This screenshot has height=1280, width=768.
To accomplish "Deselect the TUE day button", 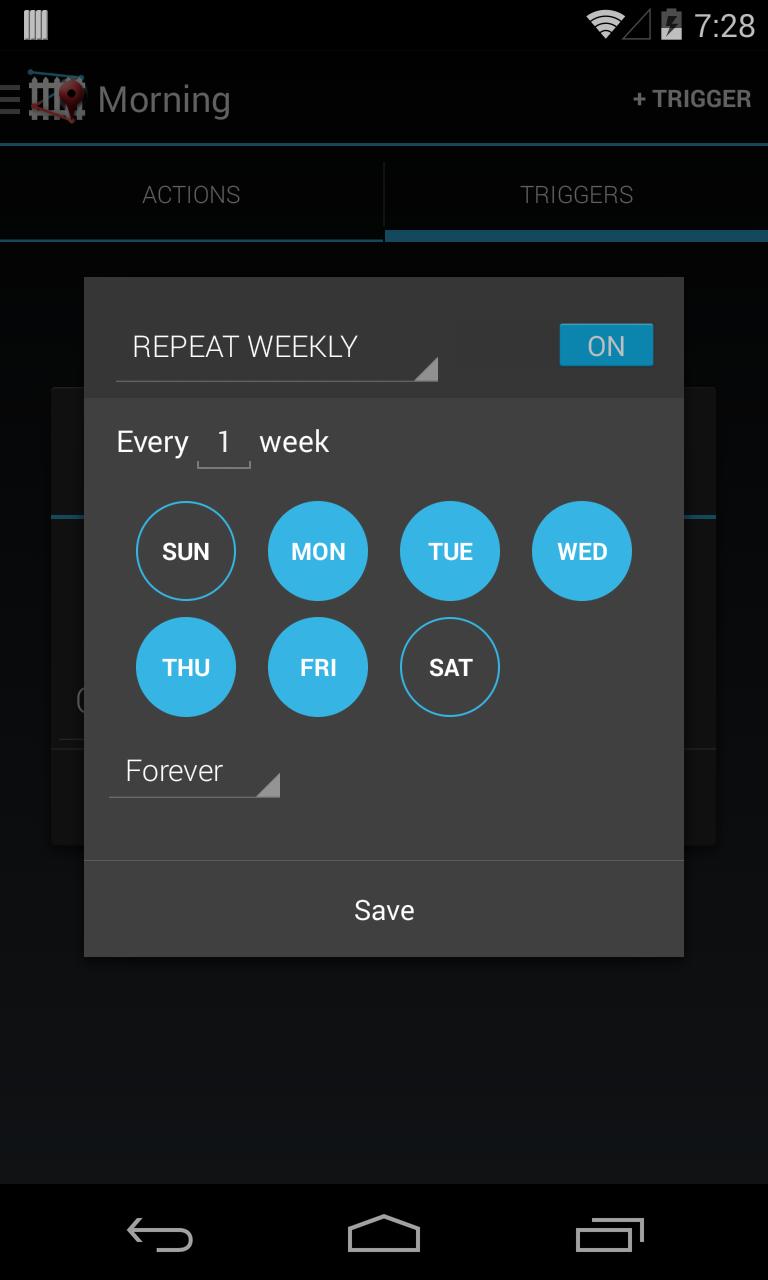I will (x=450, y=551).
